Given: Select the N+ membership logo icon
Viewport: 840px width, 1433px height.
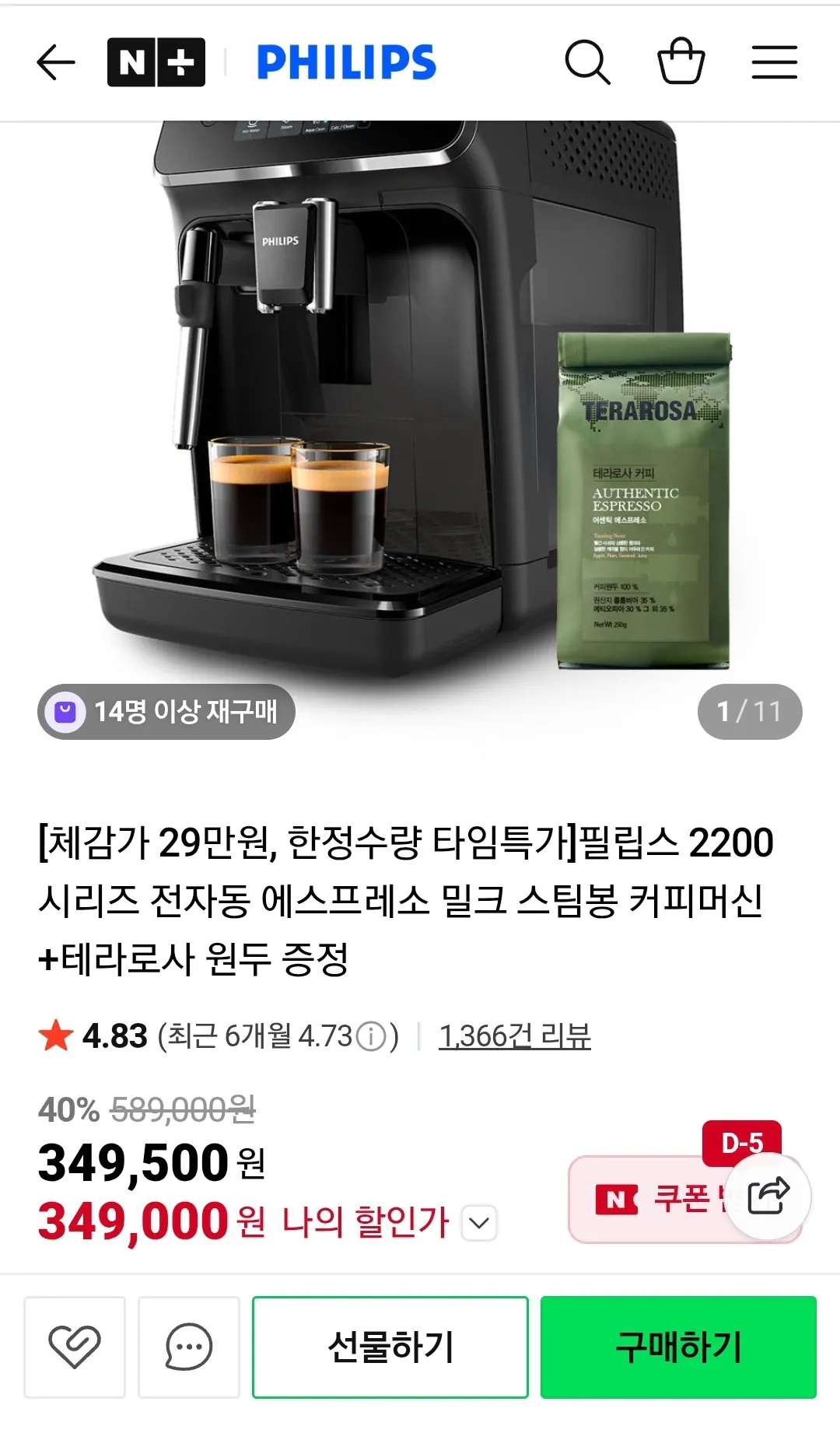Looking at the screenshot, I should (x=156, y=64).
